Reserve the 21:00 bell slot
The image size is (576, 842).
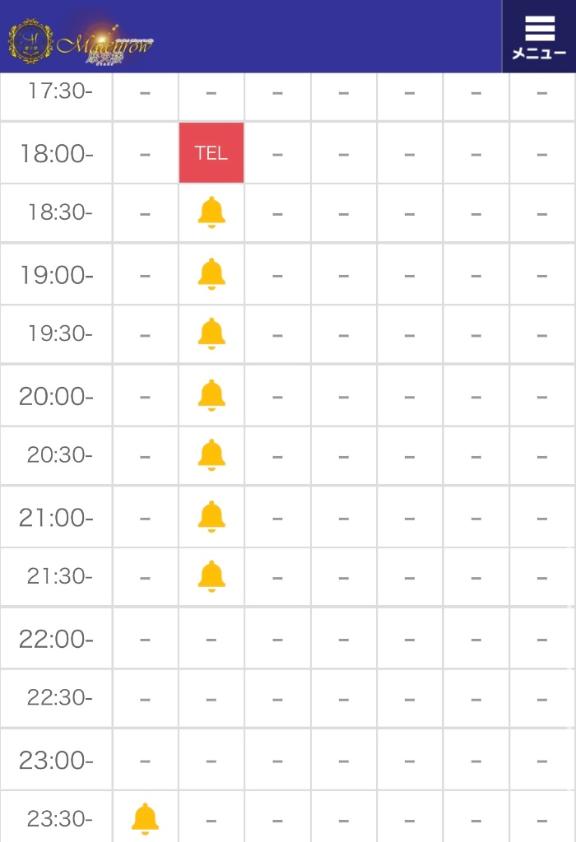pyautogui.click(x=212, y=517)
